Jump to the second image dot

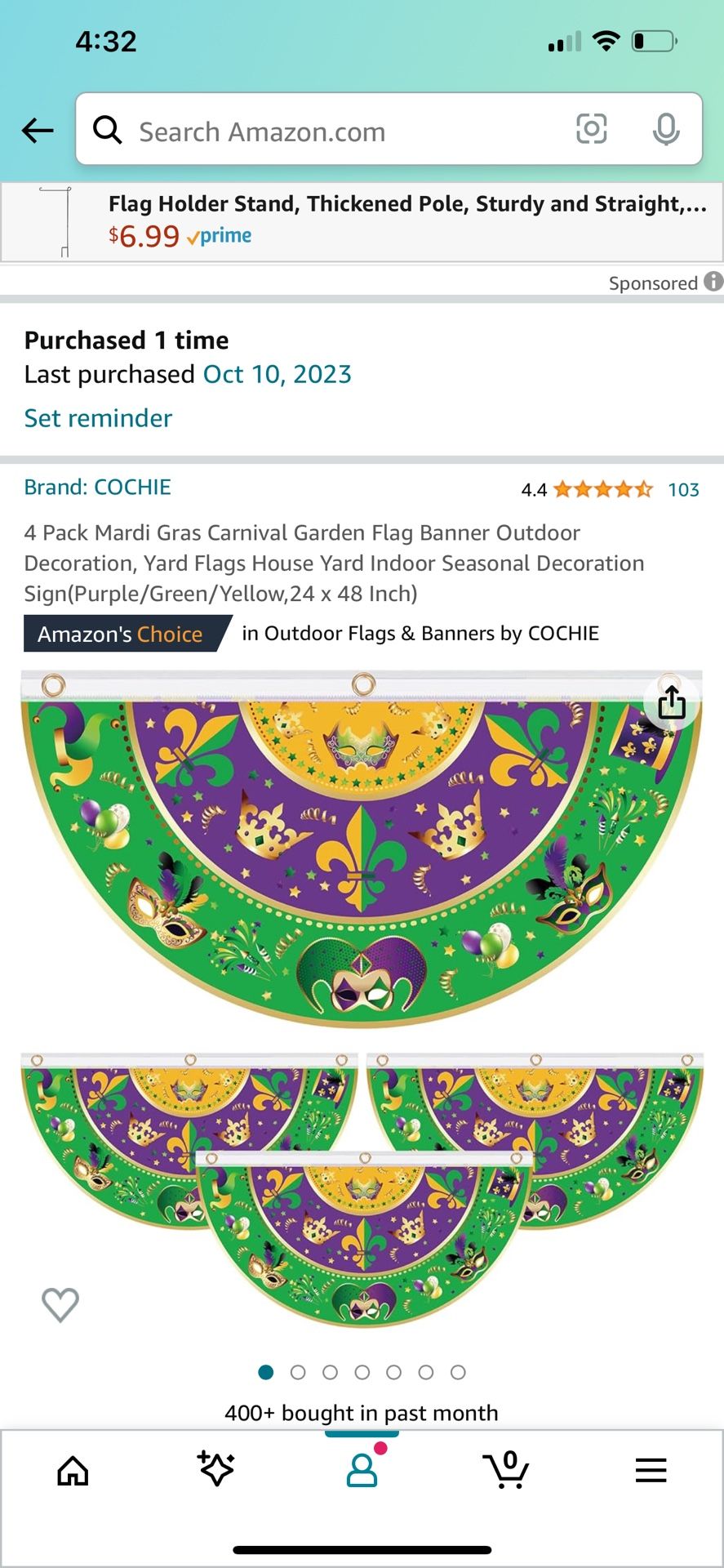[x=298, y=1372]
